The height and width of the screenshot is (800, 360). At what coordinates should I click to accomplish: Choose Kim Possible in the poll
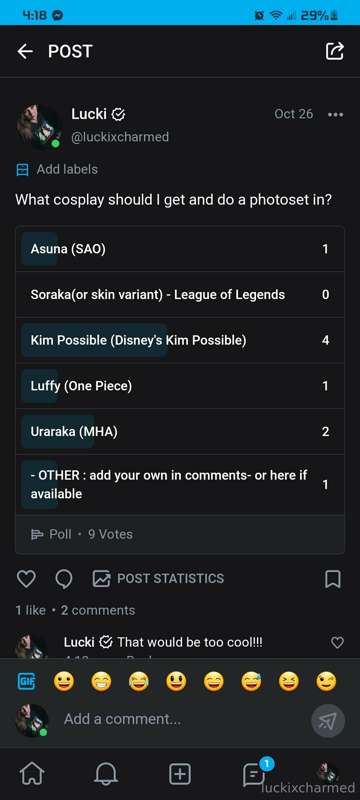point(180,340)
